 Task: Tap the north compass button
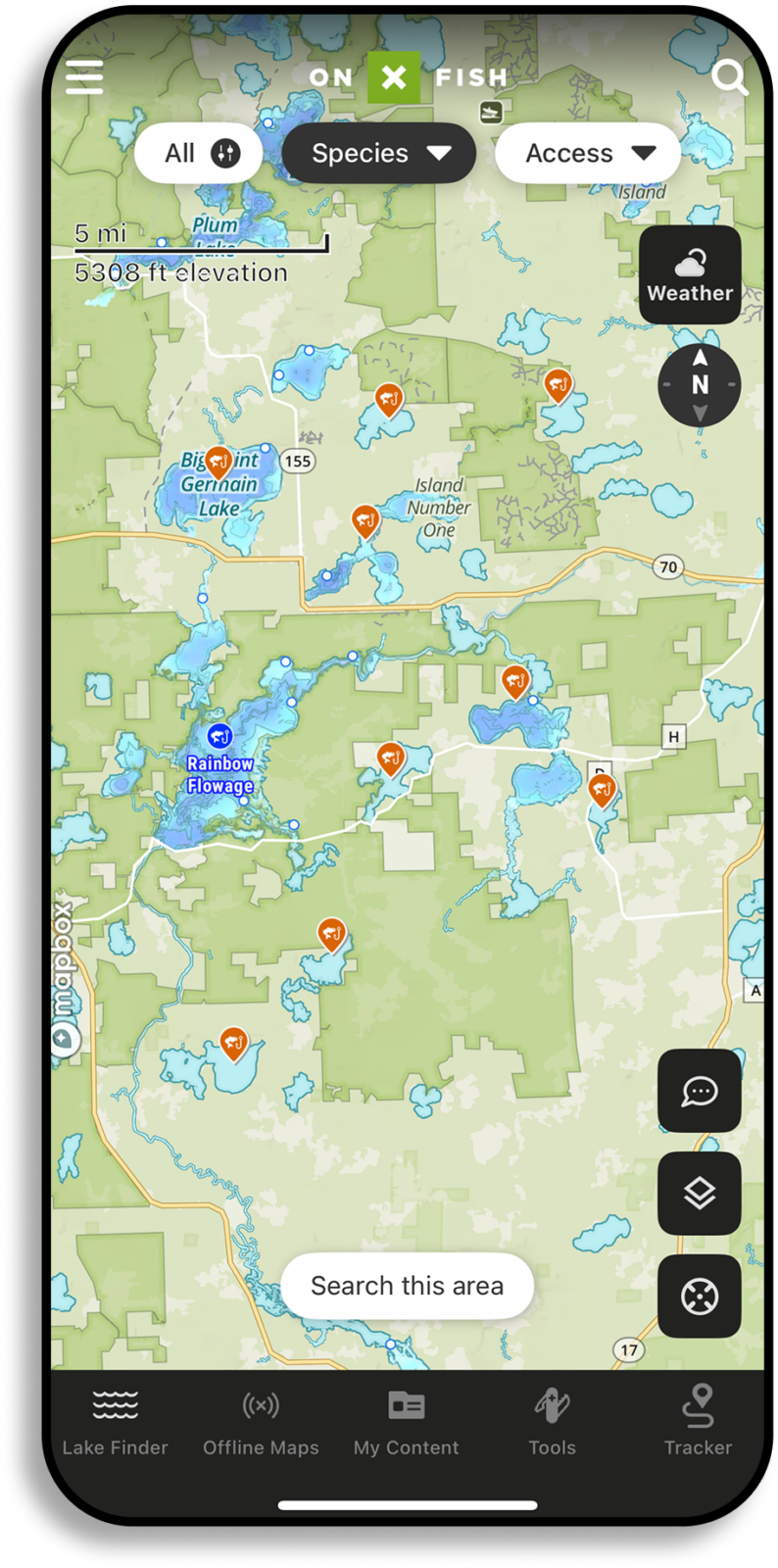coord(700,384)
